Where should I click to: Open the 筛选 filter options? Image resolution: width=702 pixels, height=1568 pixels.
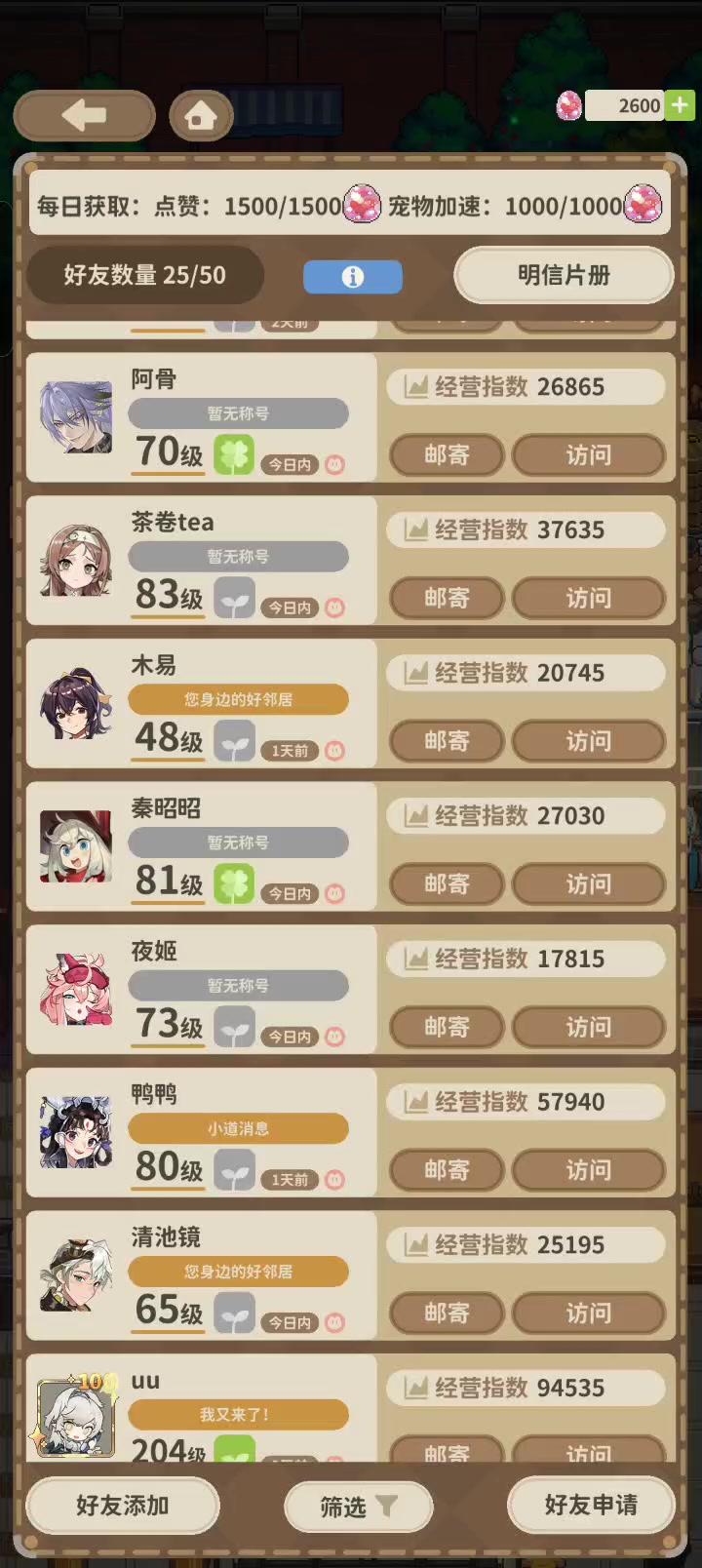click(x=358, y=1508)
